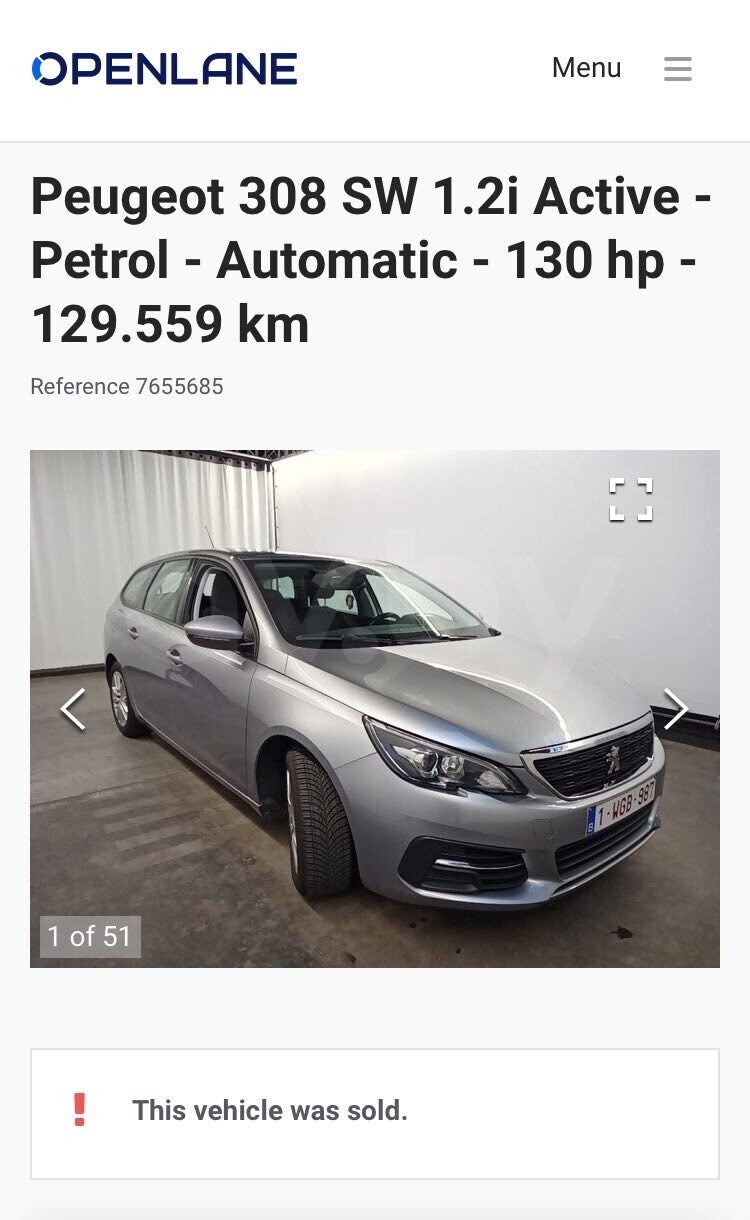
Task: Show the next car photo
Action: pyautogui.click(x=677, y=709)
